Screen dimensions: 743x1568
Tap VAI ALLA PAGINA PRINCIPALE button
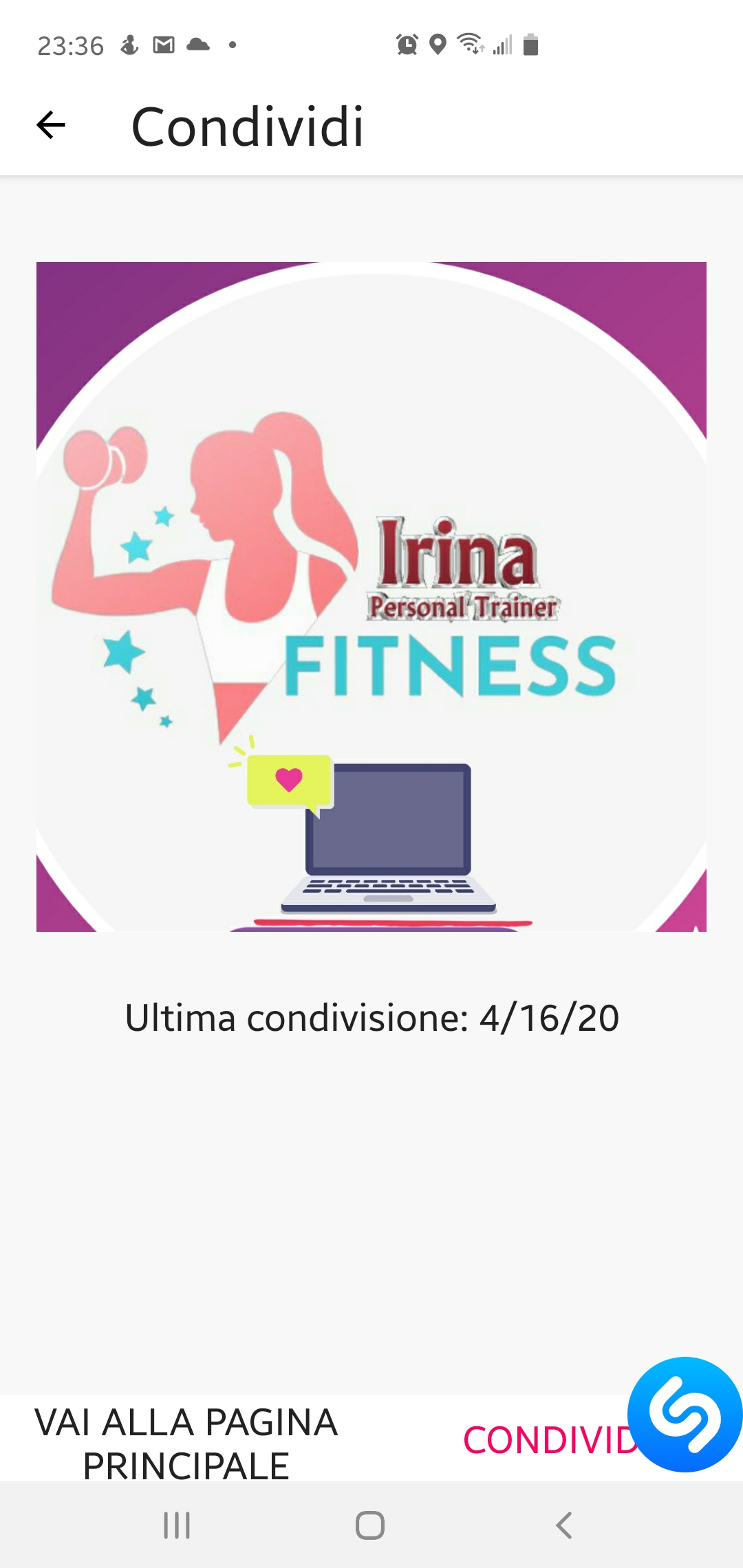(x=186, y=1444)
